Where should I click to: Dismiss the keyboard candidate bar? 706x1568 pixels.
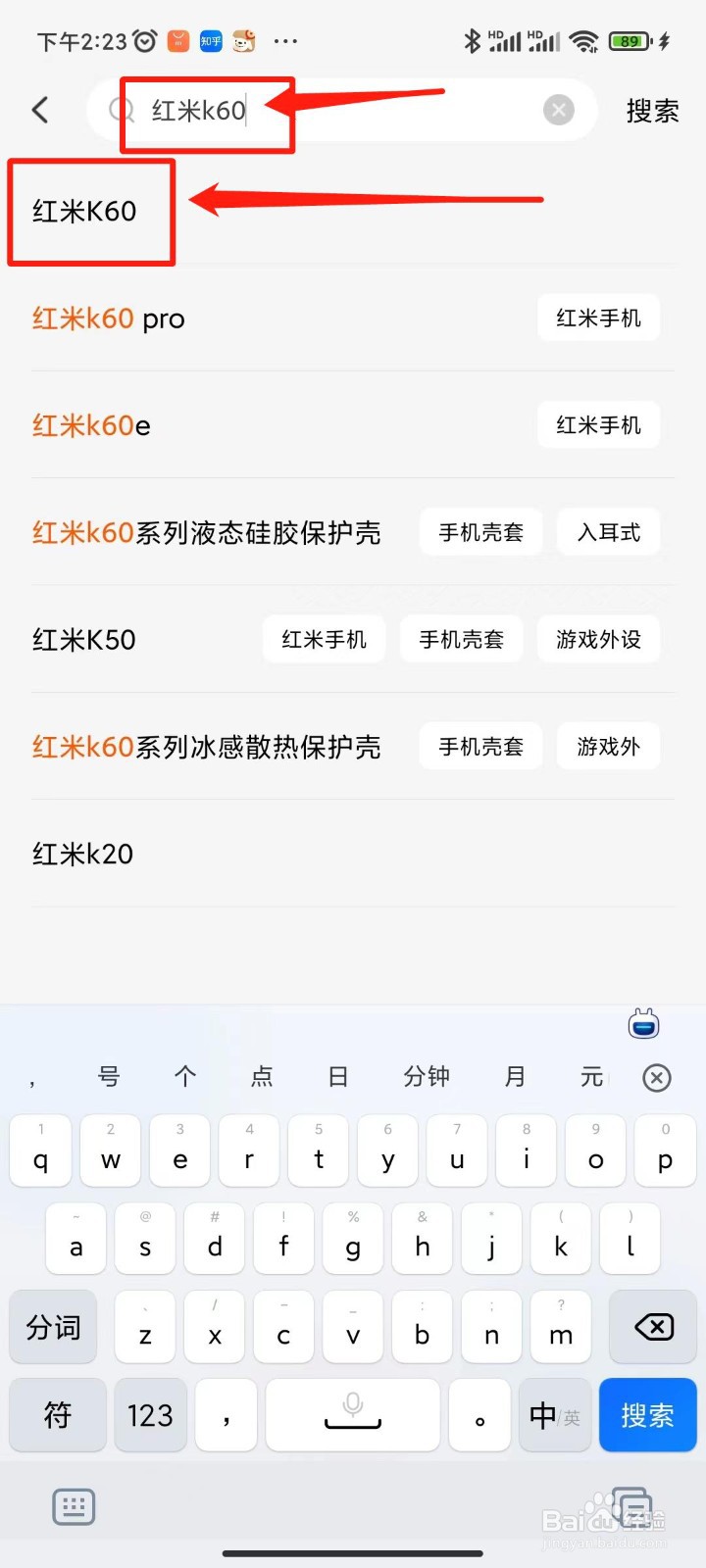(656, 1078)
